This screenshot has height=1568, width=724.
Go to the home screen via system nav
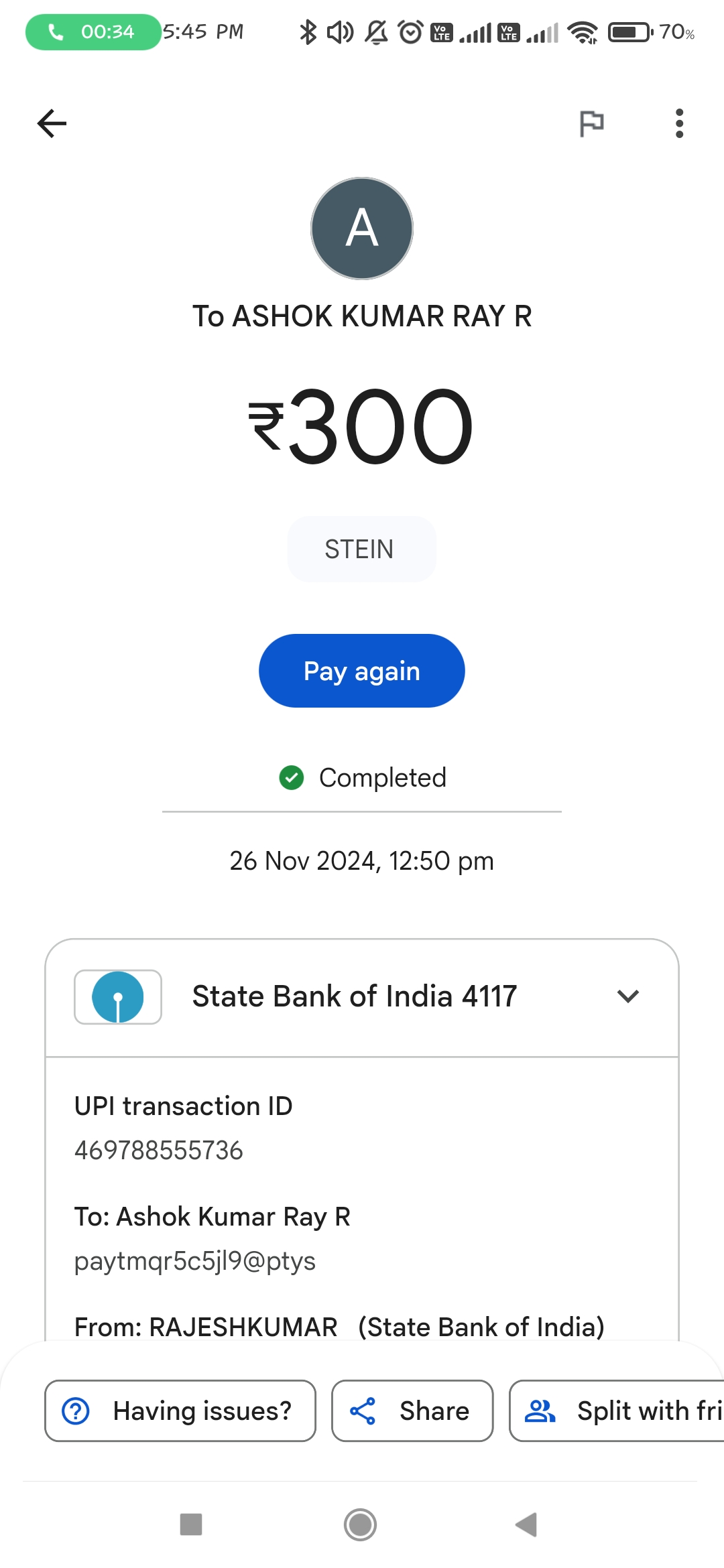pos(361,1524)
